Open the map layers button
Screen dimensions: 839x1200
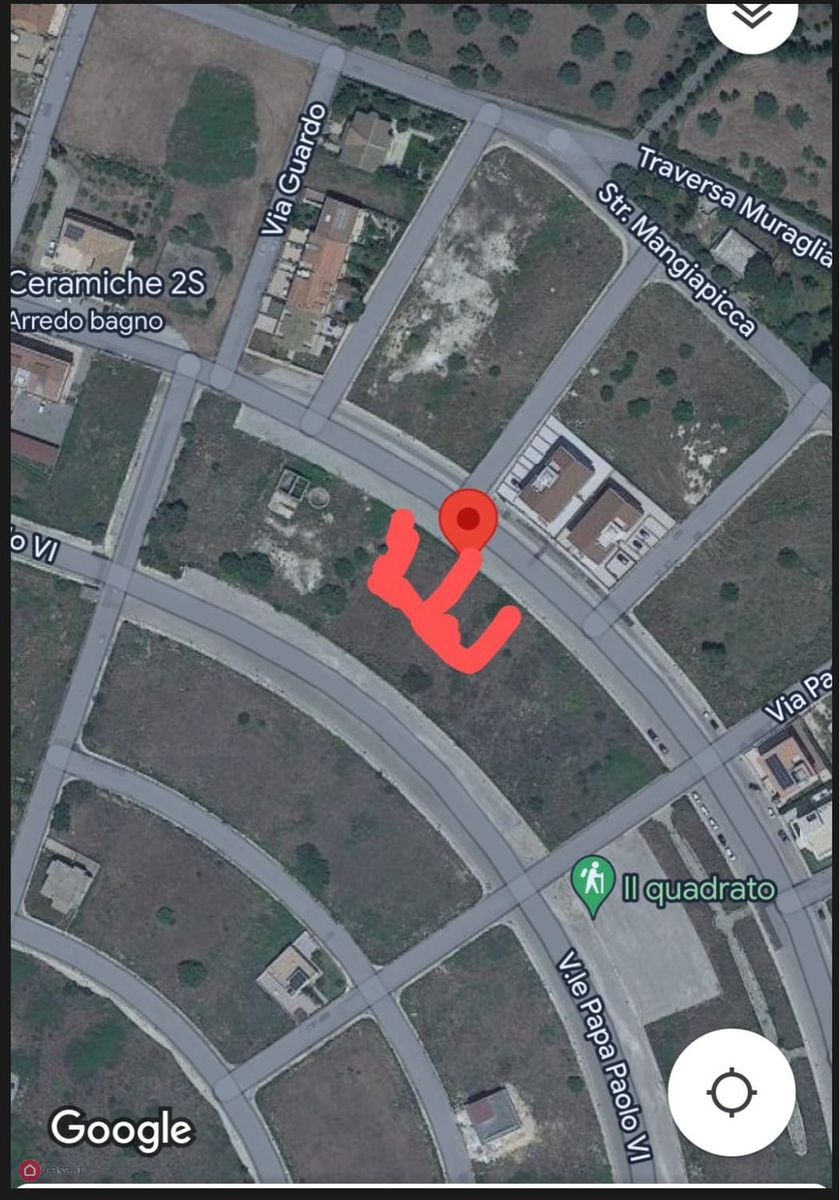click(752, 17)
